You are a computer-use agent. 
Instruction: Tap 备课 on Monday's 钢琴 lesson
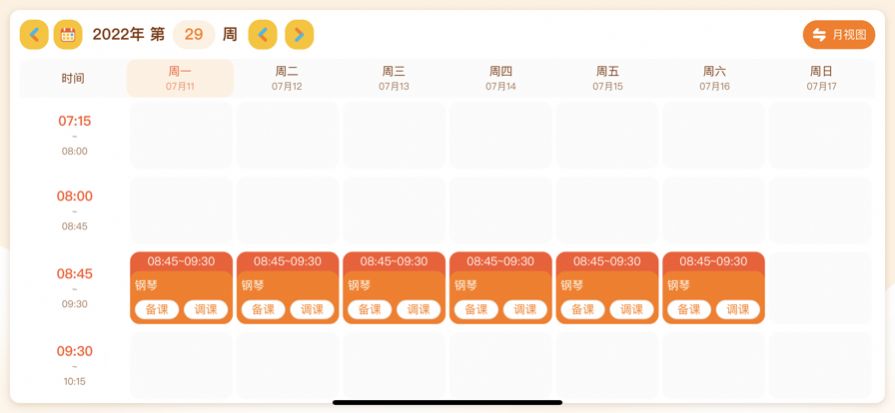[x=157, y=309]
